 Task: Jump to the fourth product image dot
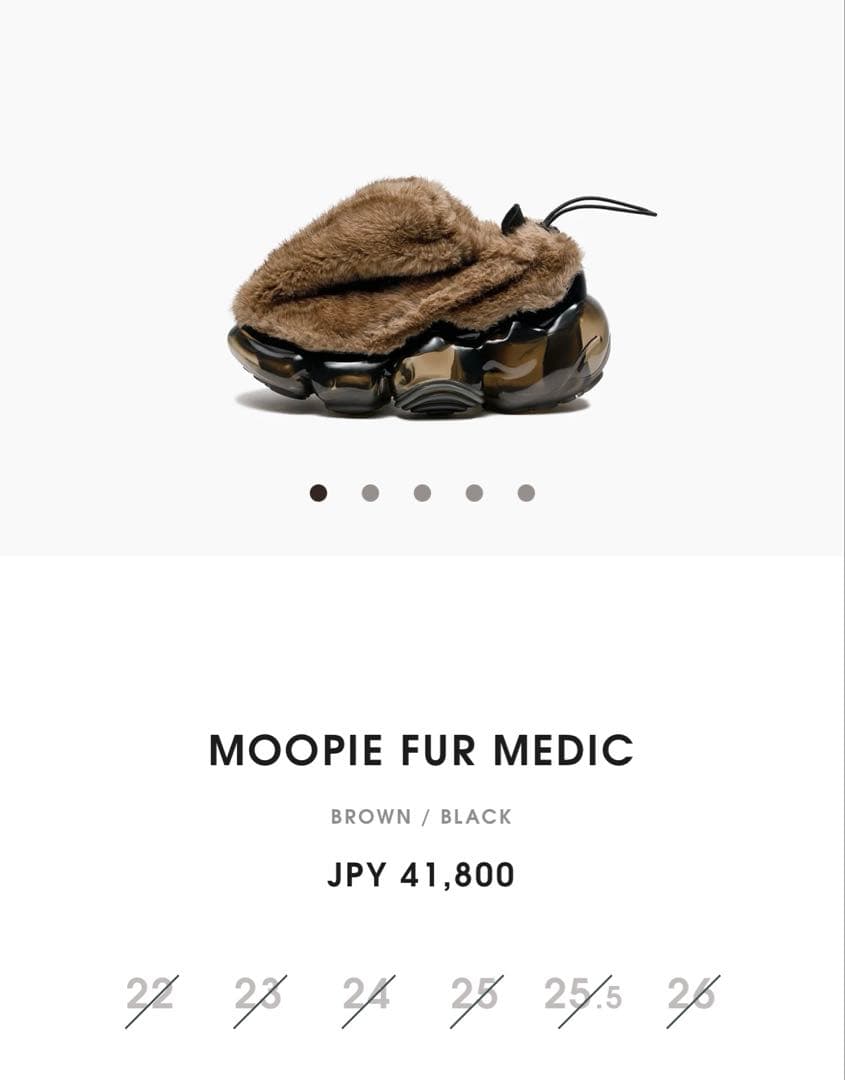coord(474,493)
